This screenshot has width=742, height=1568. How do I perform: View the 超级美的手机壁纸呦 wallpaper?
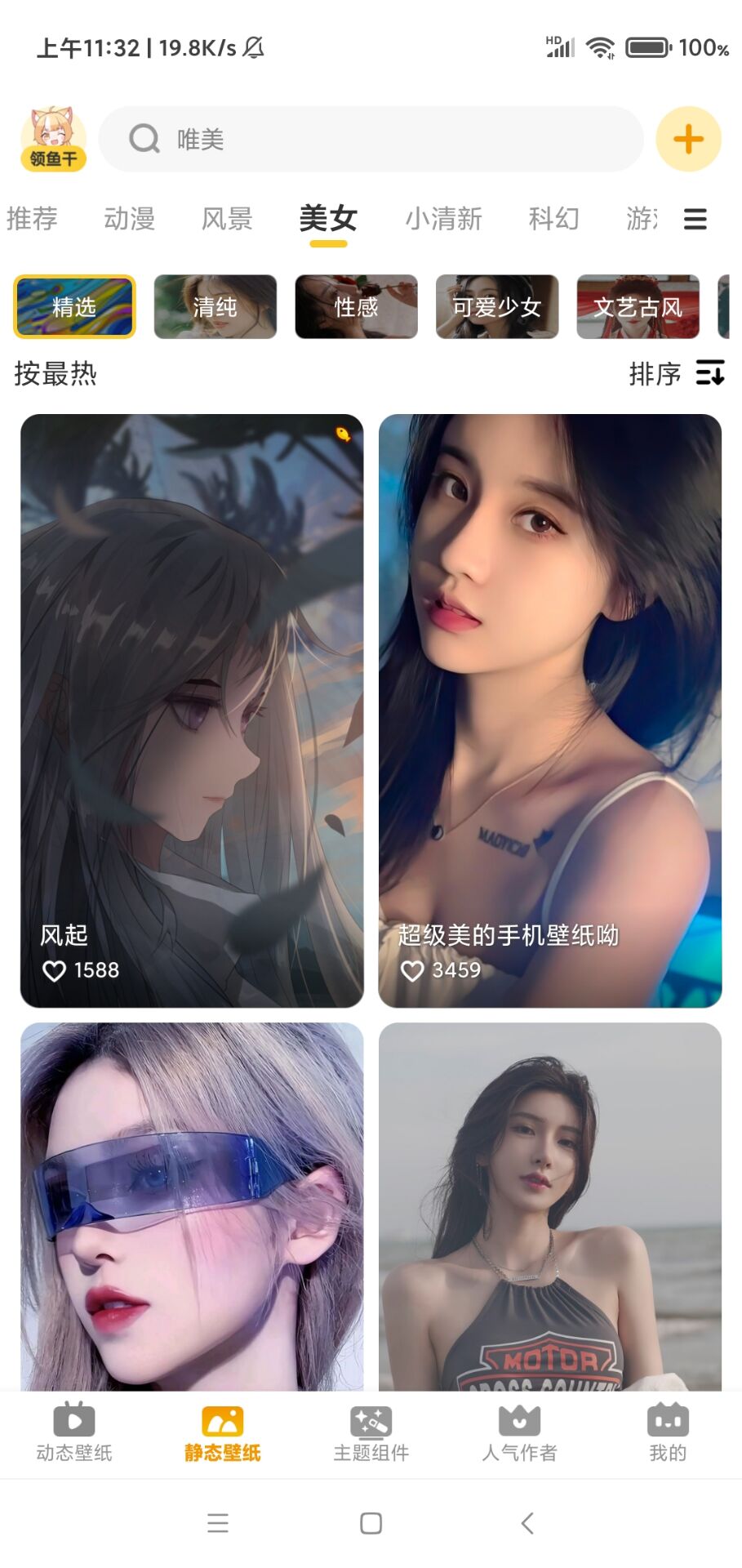[x=550, y=710]
